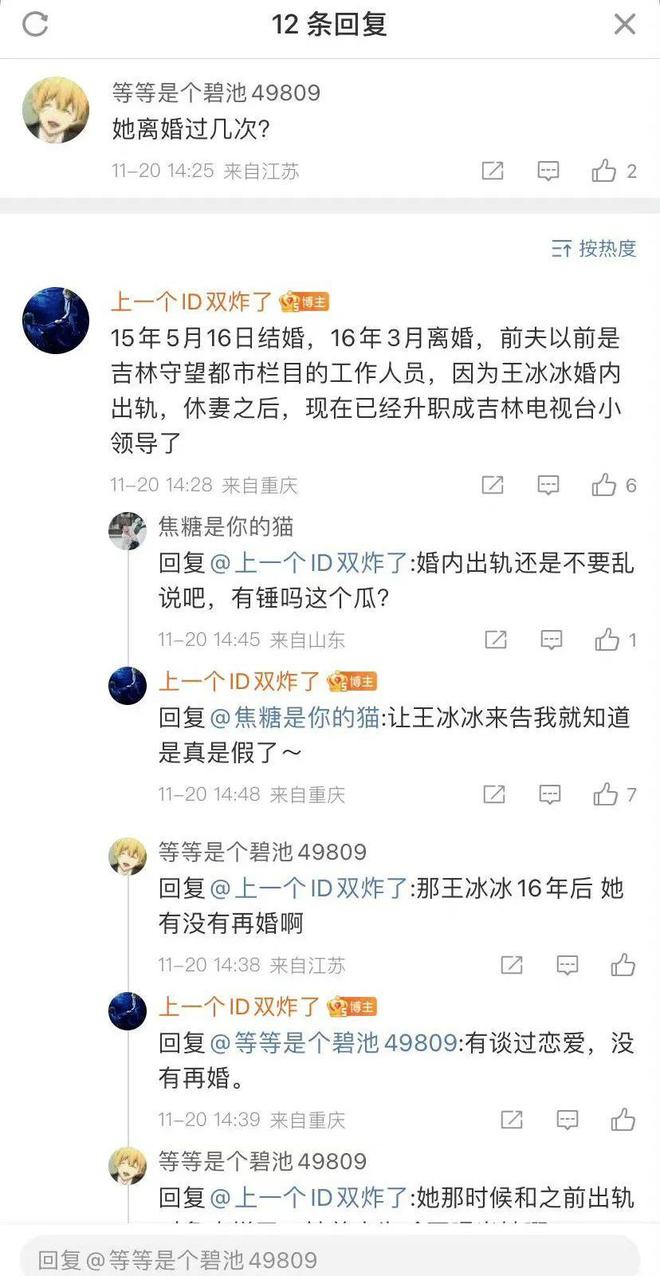Image resolution: width=660 pixels, height=1276 pixels.
Task: Open the first 上一个ID双炸了 username link
Action: [192, 302]
